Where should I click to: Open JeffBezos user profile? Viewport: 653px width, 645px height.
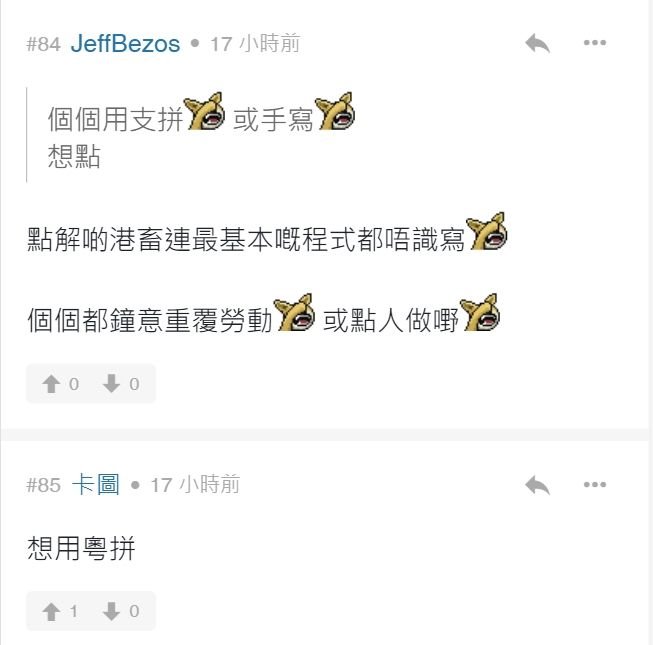(x=125, y=44)
